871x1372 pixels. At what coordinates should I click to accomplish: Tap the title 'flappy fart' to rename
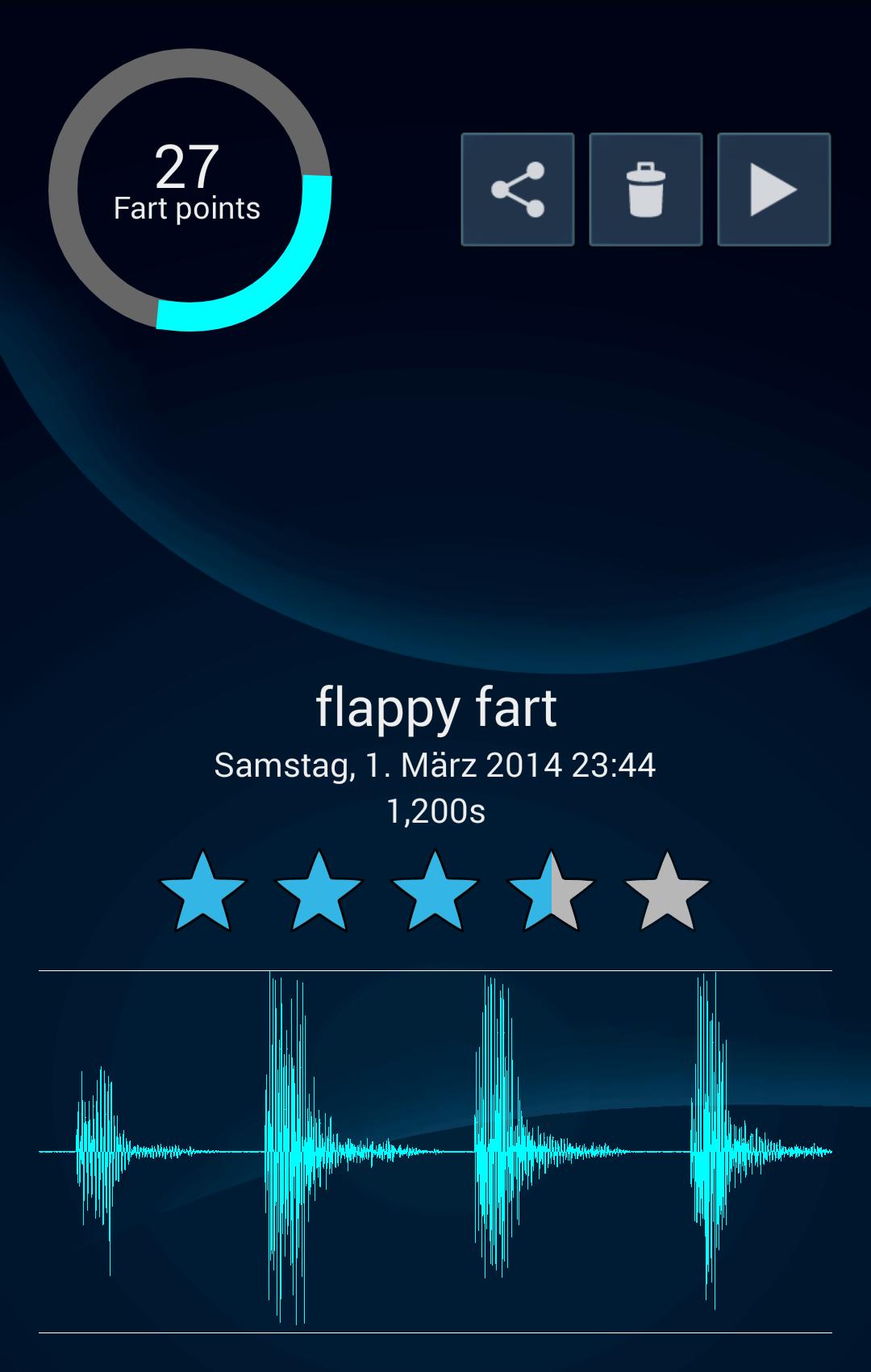pyautogui.click(x=435, y=708)
